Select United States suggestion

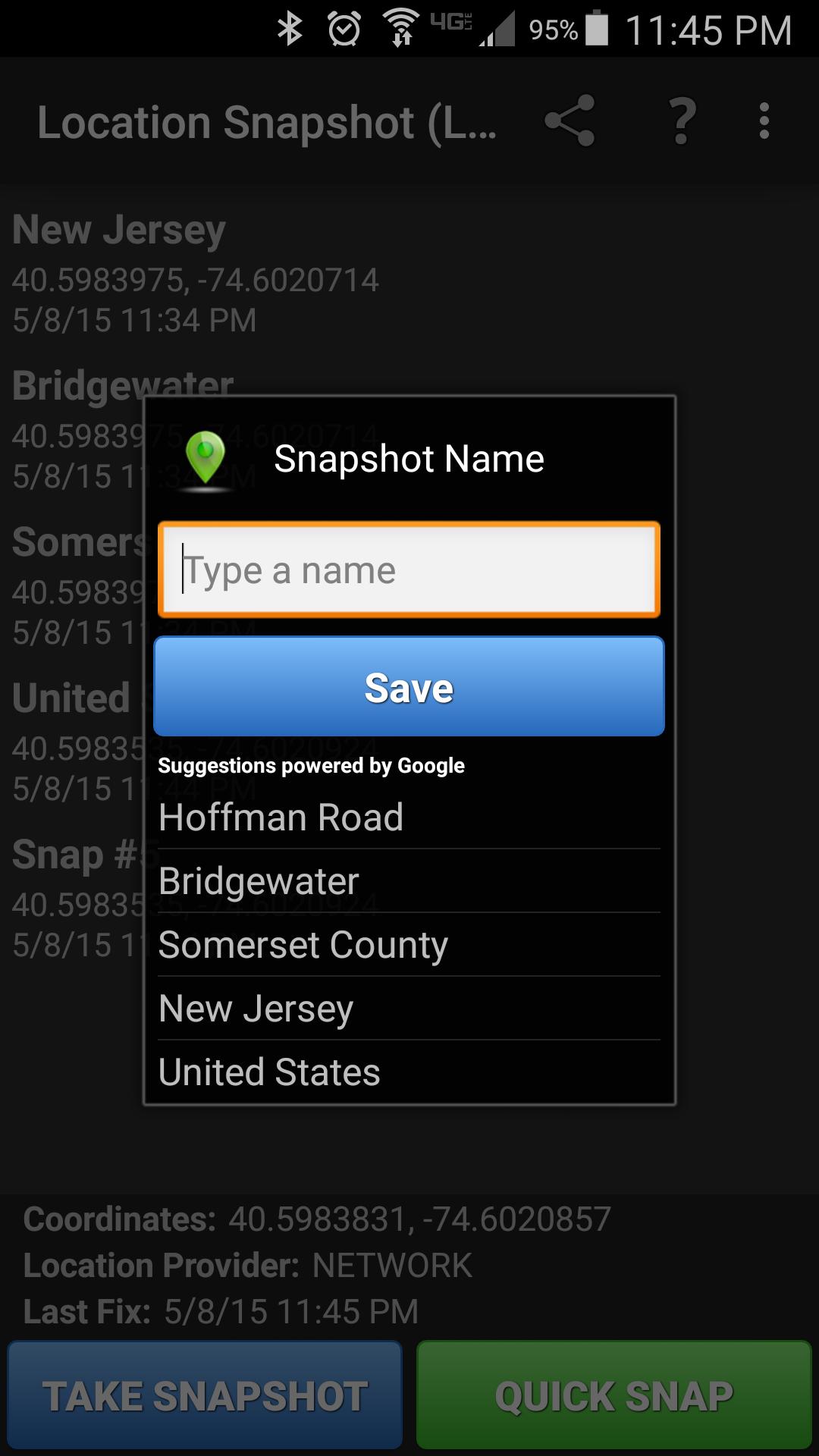coord(409,1072)
